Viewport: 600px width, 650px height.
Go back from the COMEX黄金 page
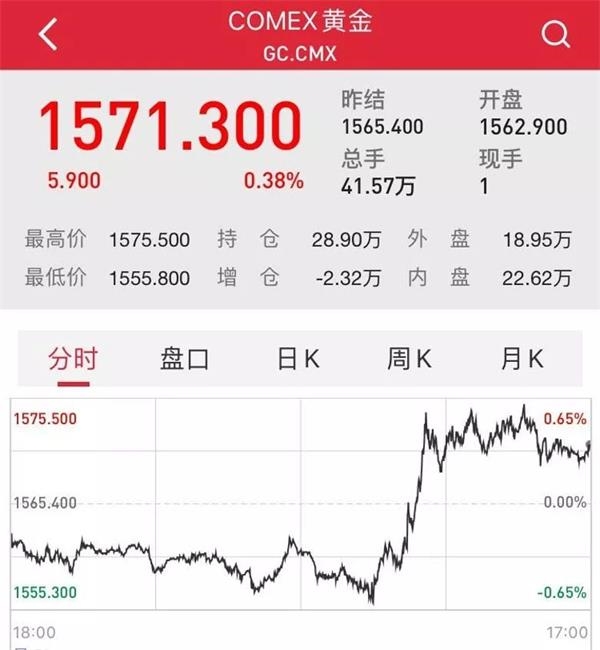coord(48,35)
